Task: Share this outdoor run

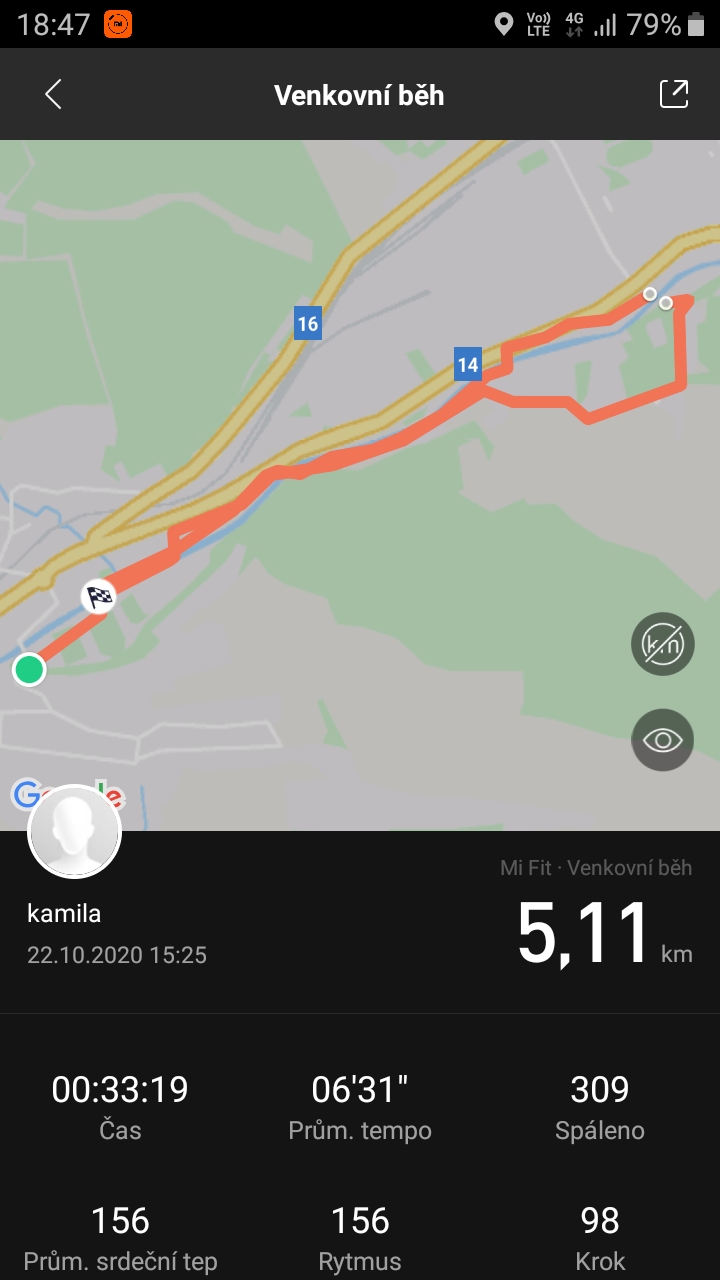Action: tap(674, 94)
